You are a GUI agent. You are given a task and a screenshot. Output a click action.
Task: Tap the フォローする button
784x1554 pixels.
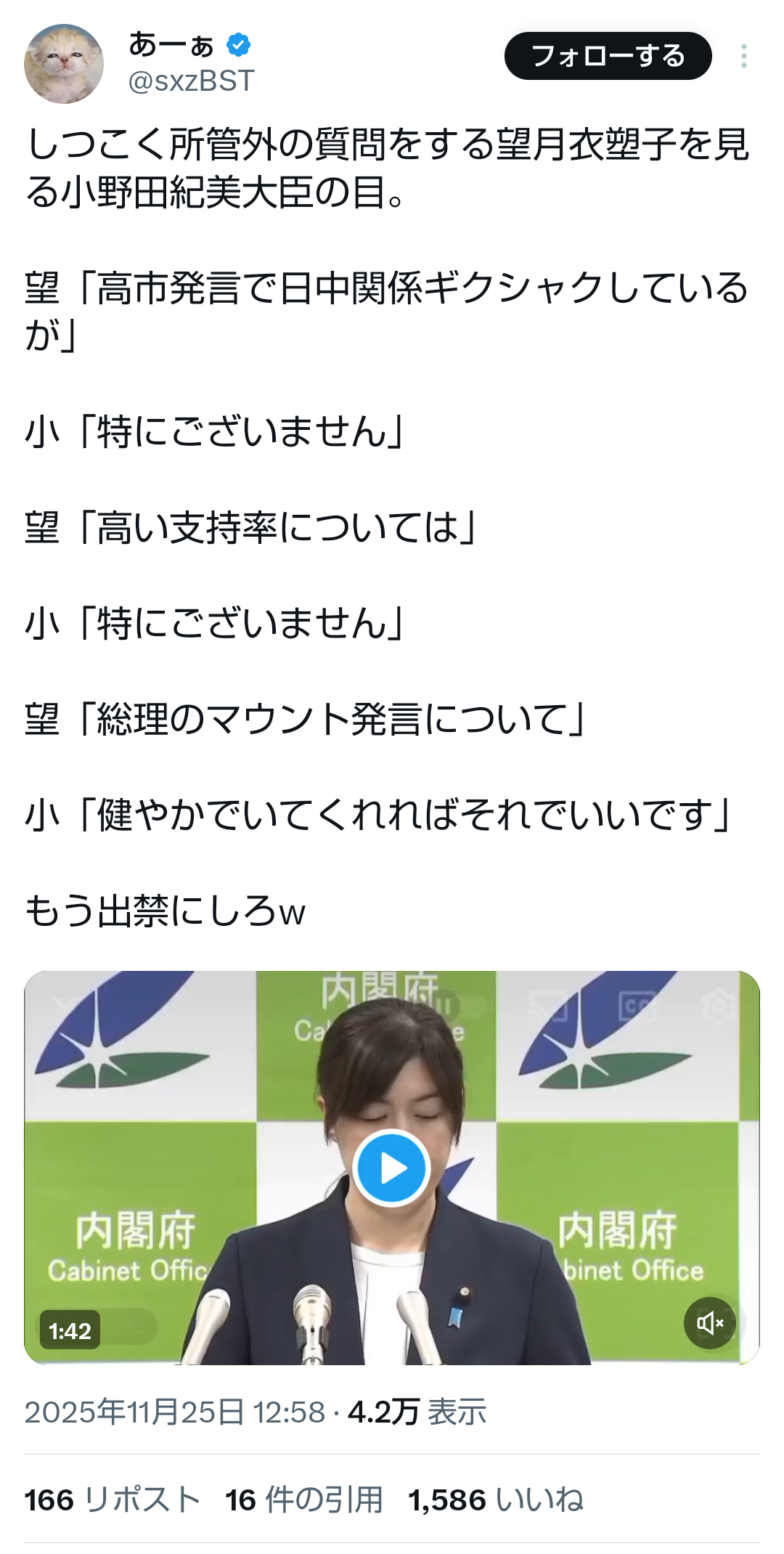[608, 56]
